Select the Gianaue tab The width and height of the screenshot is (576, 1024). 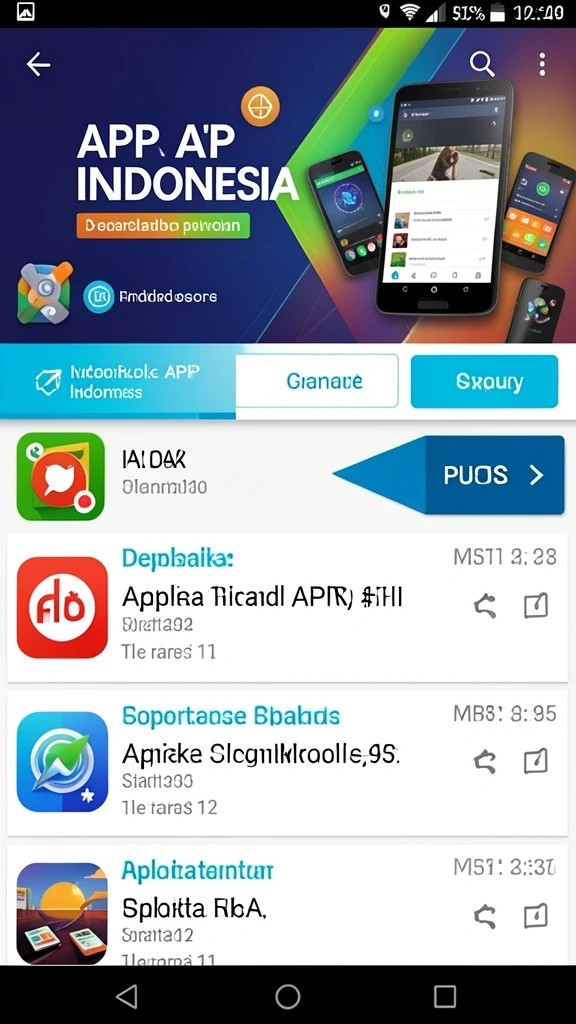click(x=317, y=381)
